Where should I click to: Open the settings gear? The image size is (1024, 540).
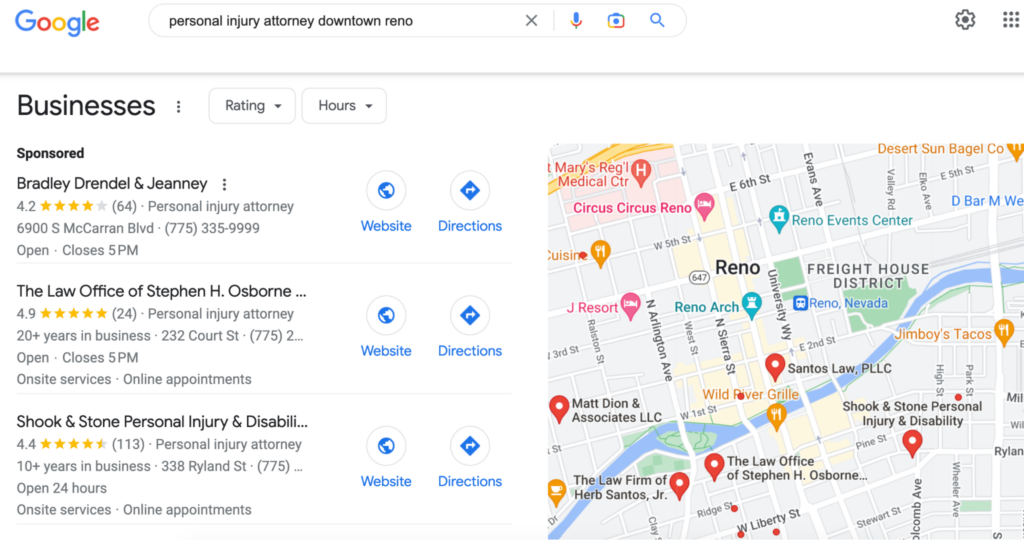[x=965, y=20]
